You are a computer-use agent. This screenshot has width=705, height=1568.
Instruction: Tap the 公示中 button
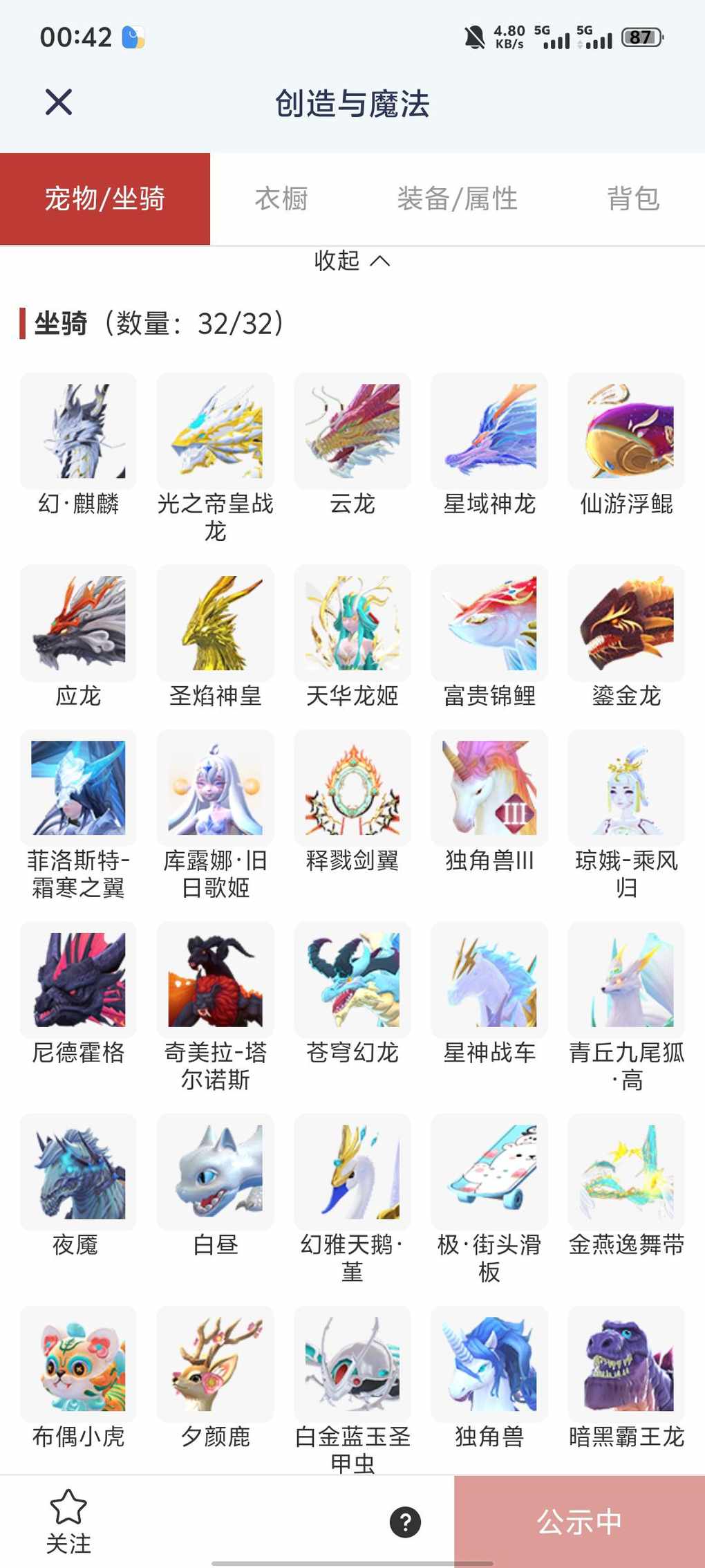point(579,1522)
